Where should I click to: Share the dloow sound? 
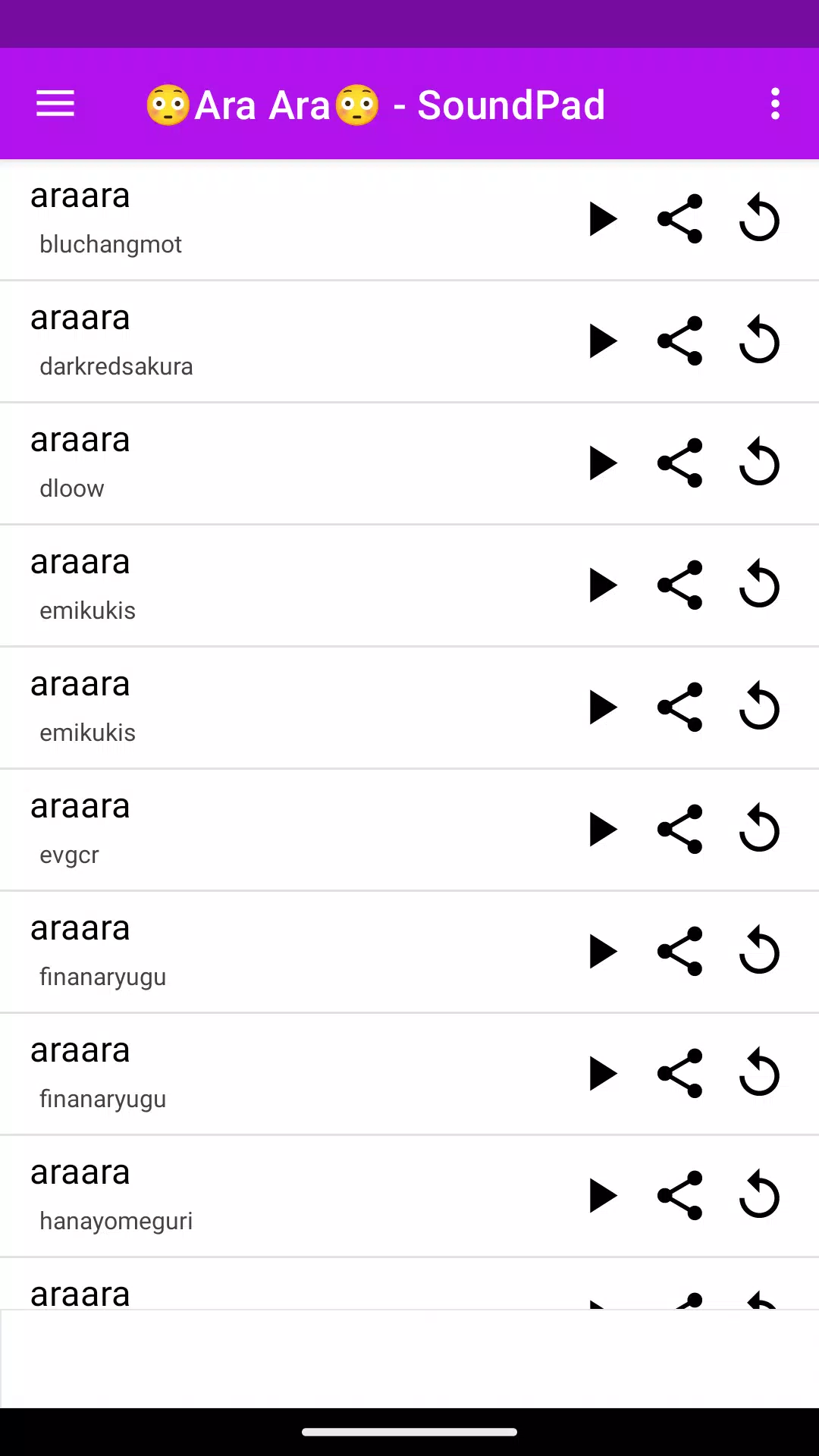point(680,463)
